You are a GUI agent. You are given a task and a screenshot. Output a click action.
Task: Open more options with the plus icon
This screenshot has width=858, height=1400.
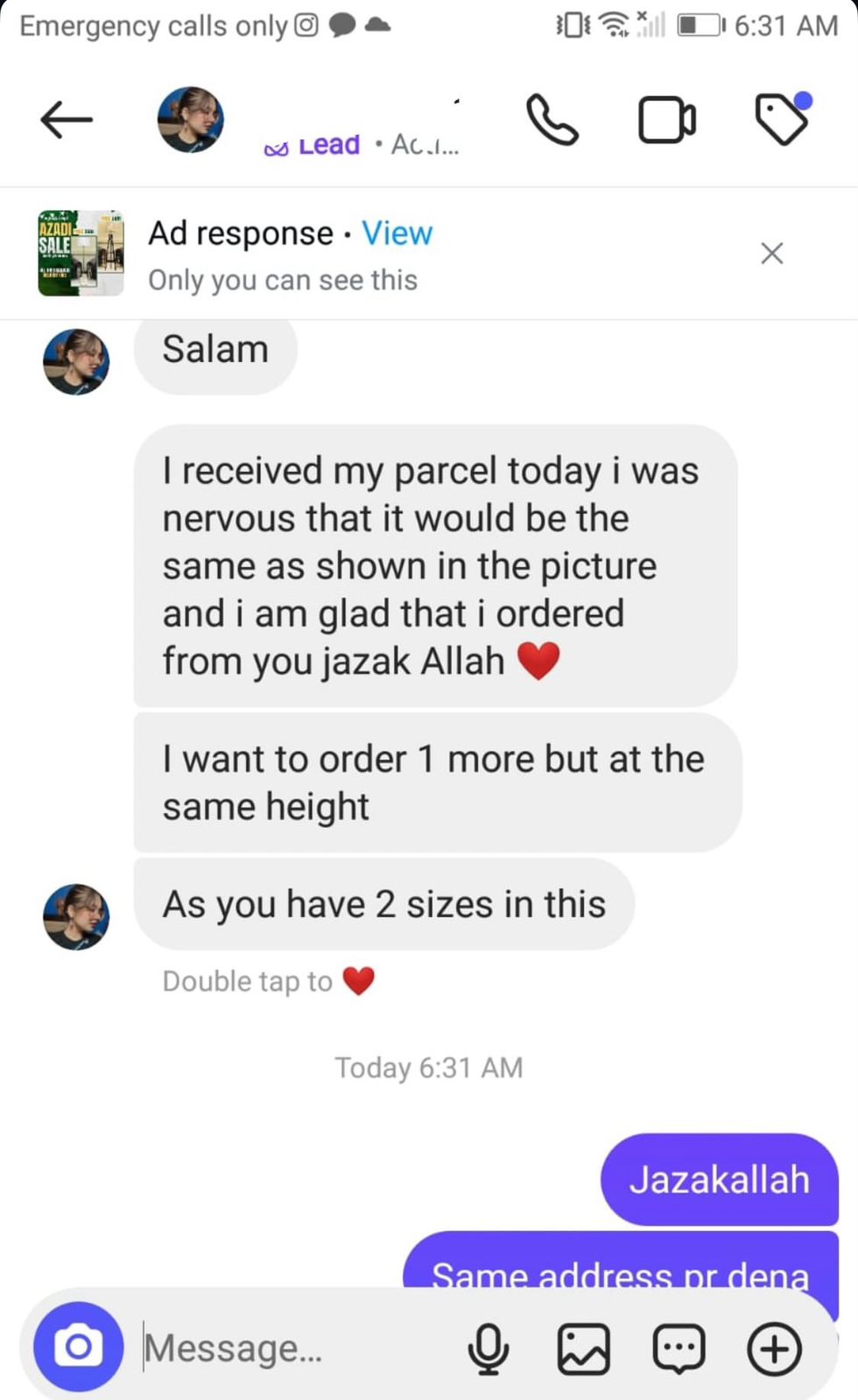click(775, 1348)
